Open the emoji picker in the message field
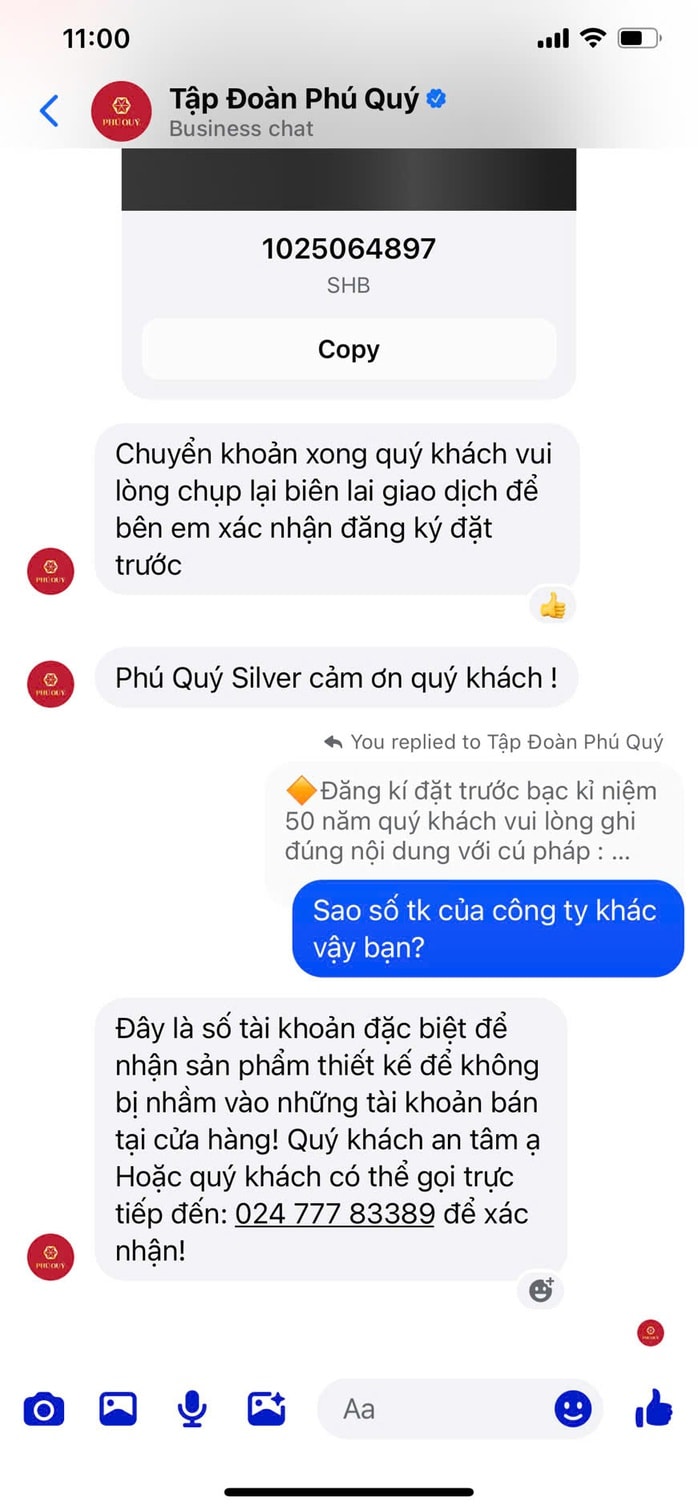Screen dimensions: 698x1510 point(573,1409)
